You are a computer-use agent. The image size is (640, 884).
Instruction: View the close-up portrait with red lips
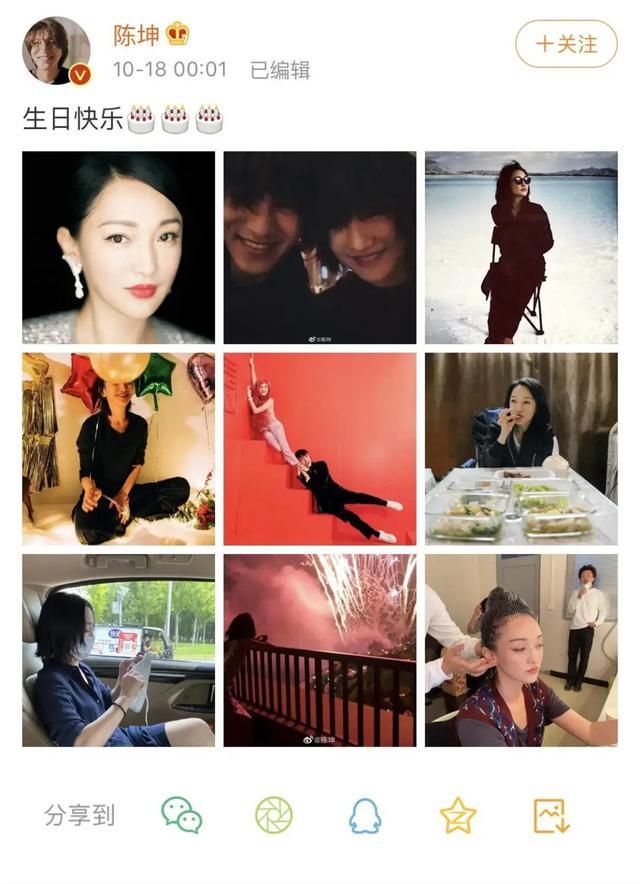click(118, 247)
